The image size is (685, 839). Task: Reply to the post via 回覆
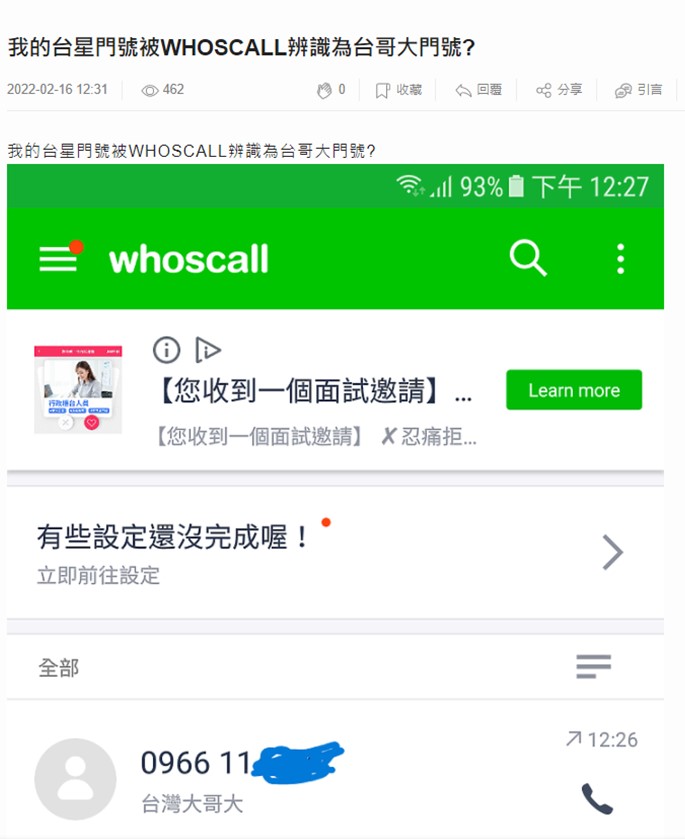coord(478,90)
